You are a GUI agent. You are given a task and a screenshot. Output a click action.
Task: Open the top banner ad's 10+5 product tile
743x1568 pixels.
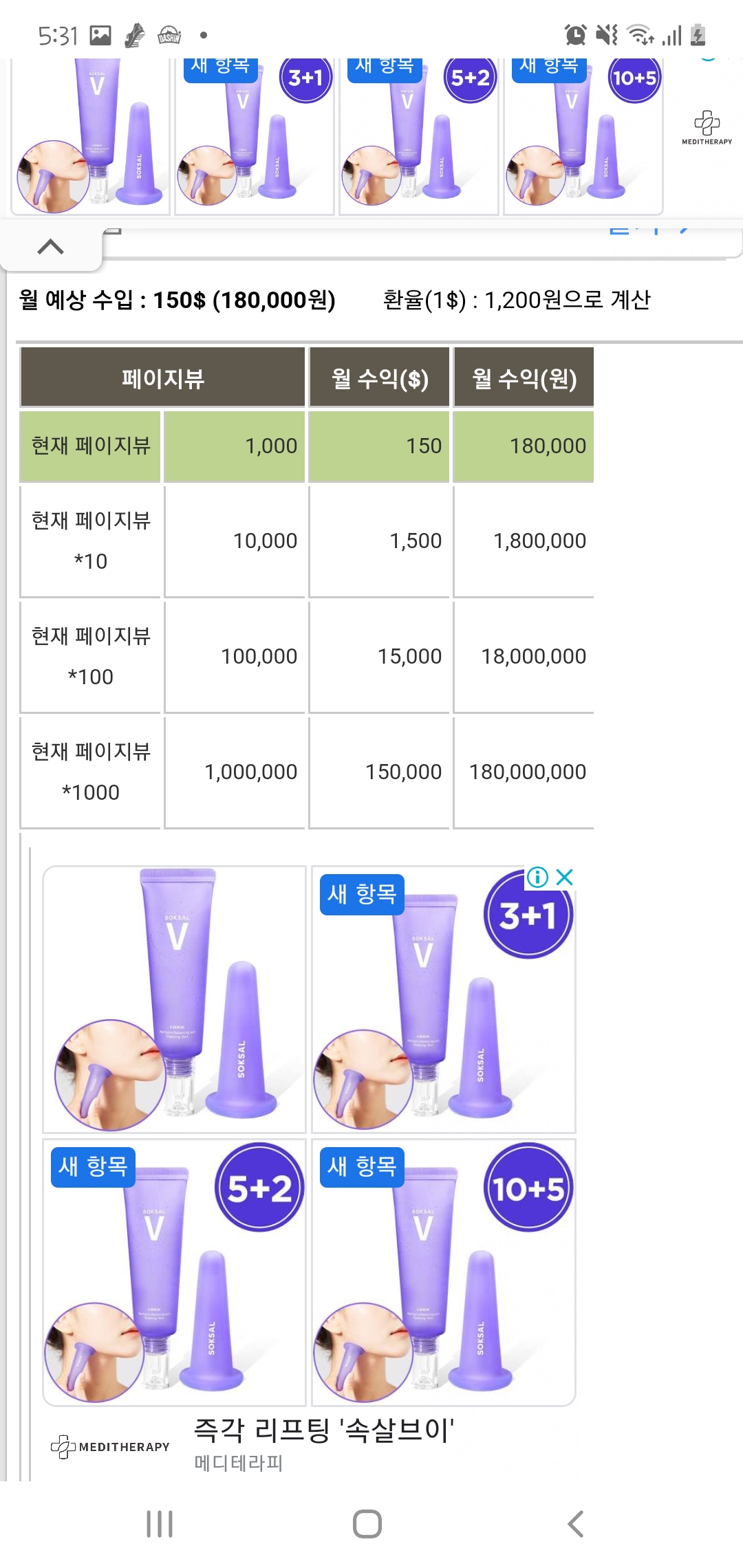point(583,138)
